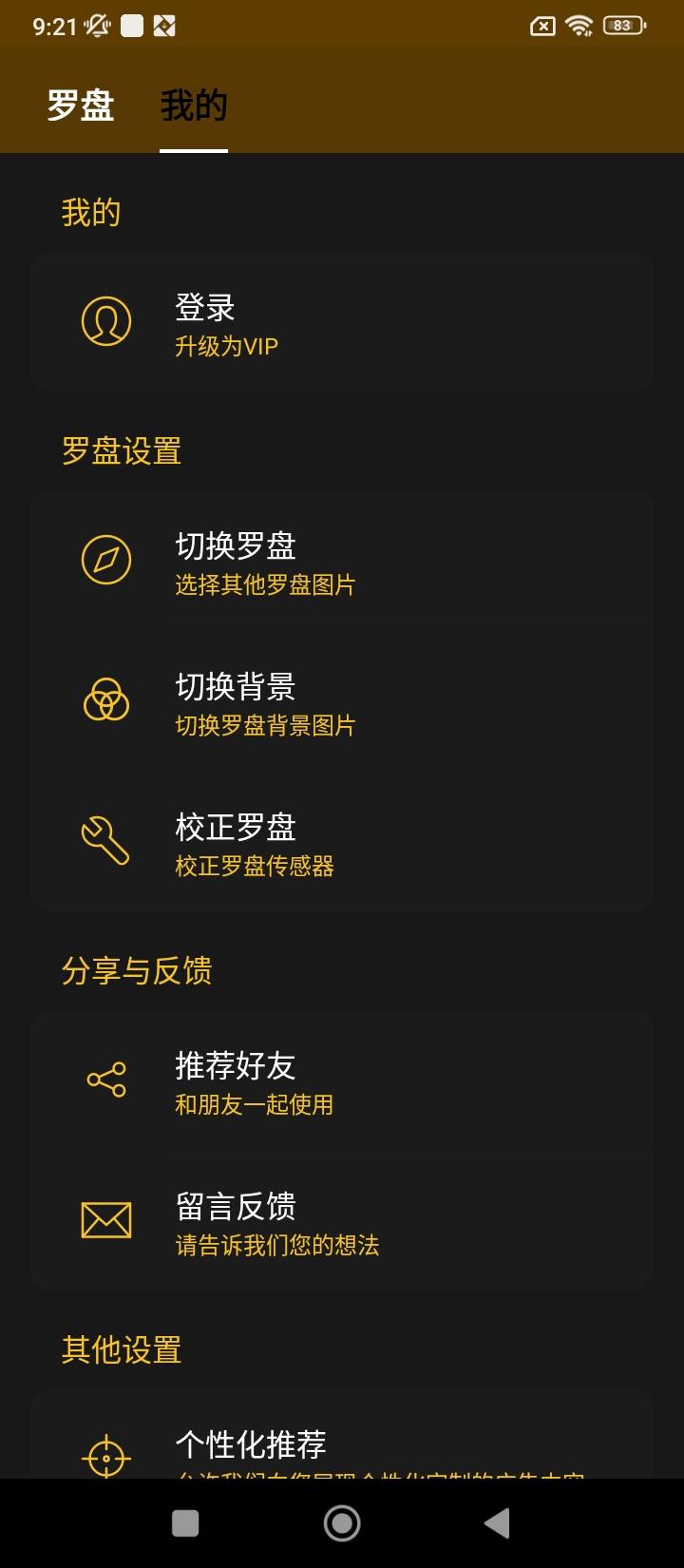Tap the Wi-Fi icon in the status bar
Screen dimensions: 684x1568
click(x=578, y=26)
